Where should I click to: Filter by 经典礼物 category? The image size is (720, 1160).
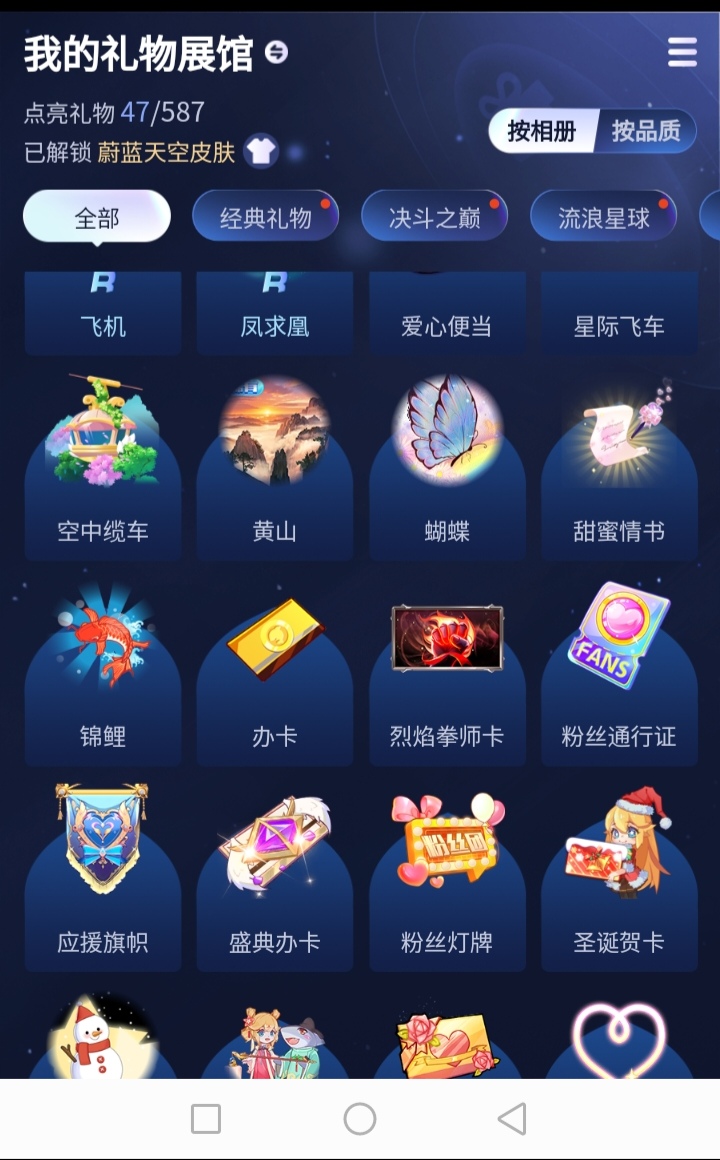pyautogui.click(x=265, y=217)
